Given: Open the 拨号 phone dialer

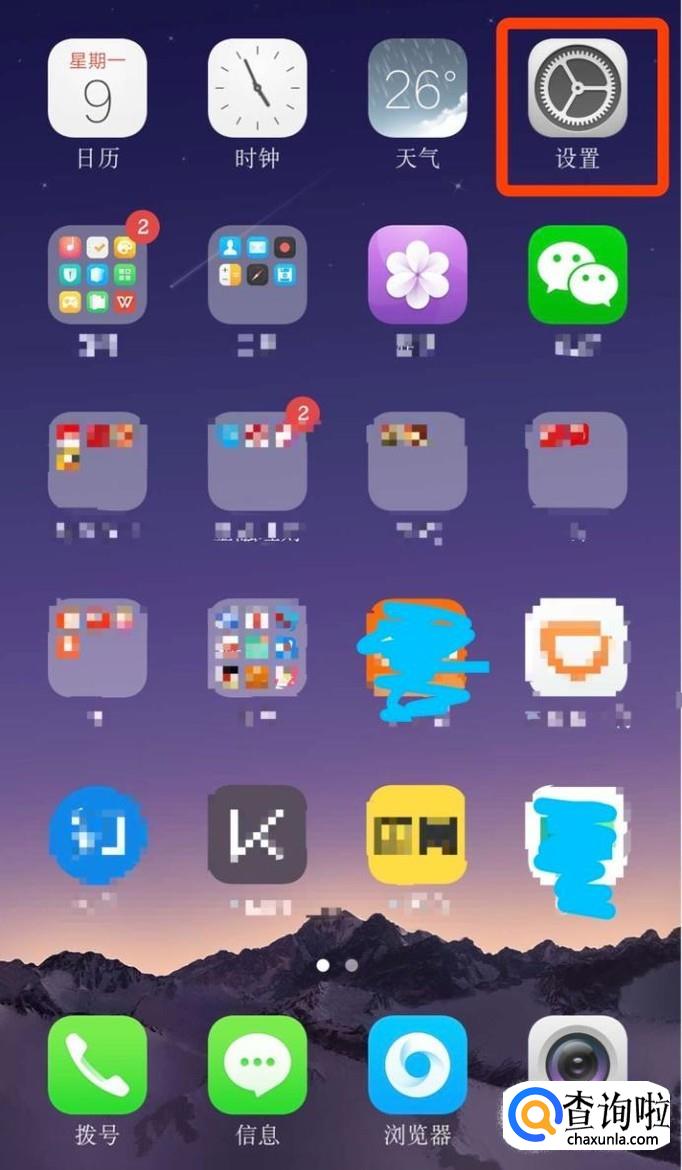Looking at the screenshot, I should 97,1064.
